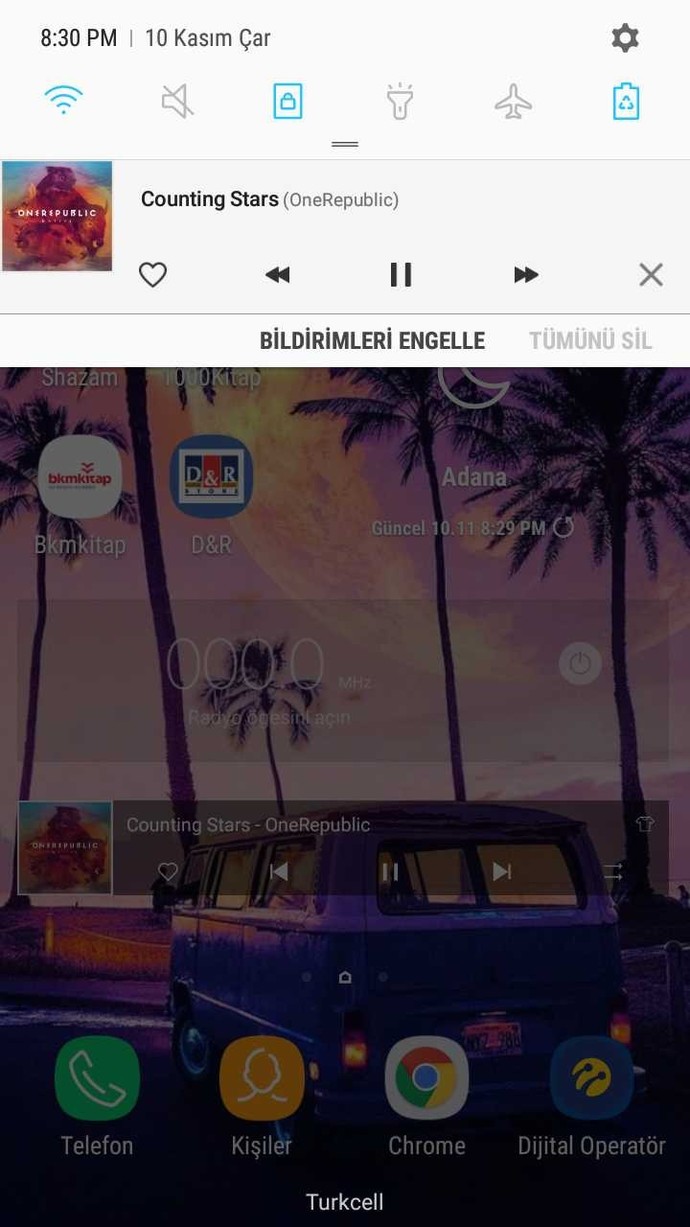
Task: Turn on the flashlight
Action: [x=400, y=101]
